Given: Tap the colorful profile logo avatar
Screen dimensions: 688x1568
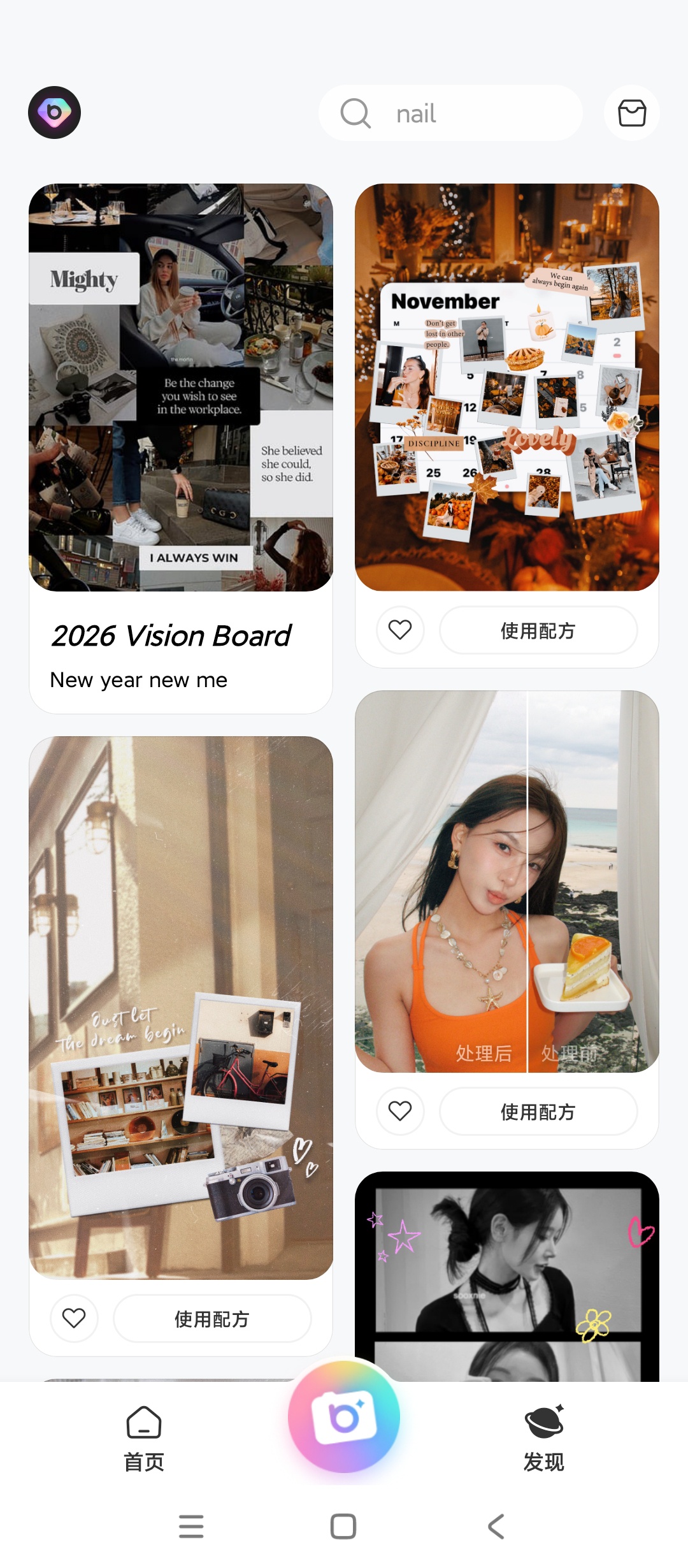Looking at the screenshot, I should (x=55, y=113).
